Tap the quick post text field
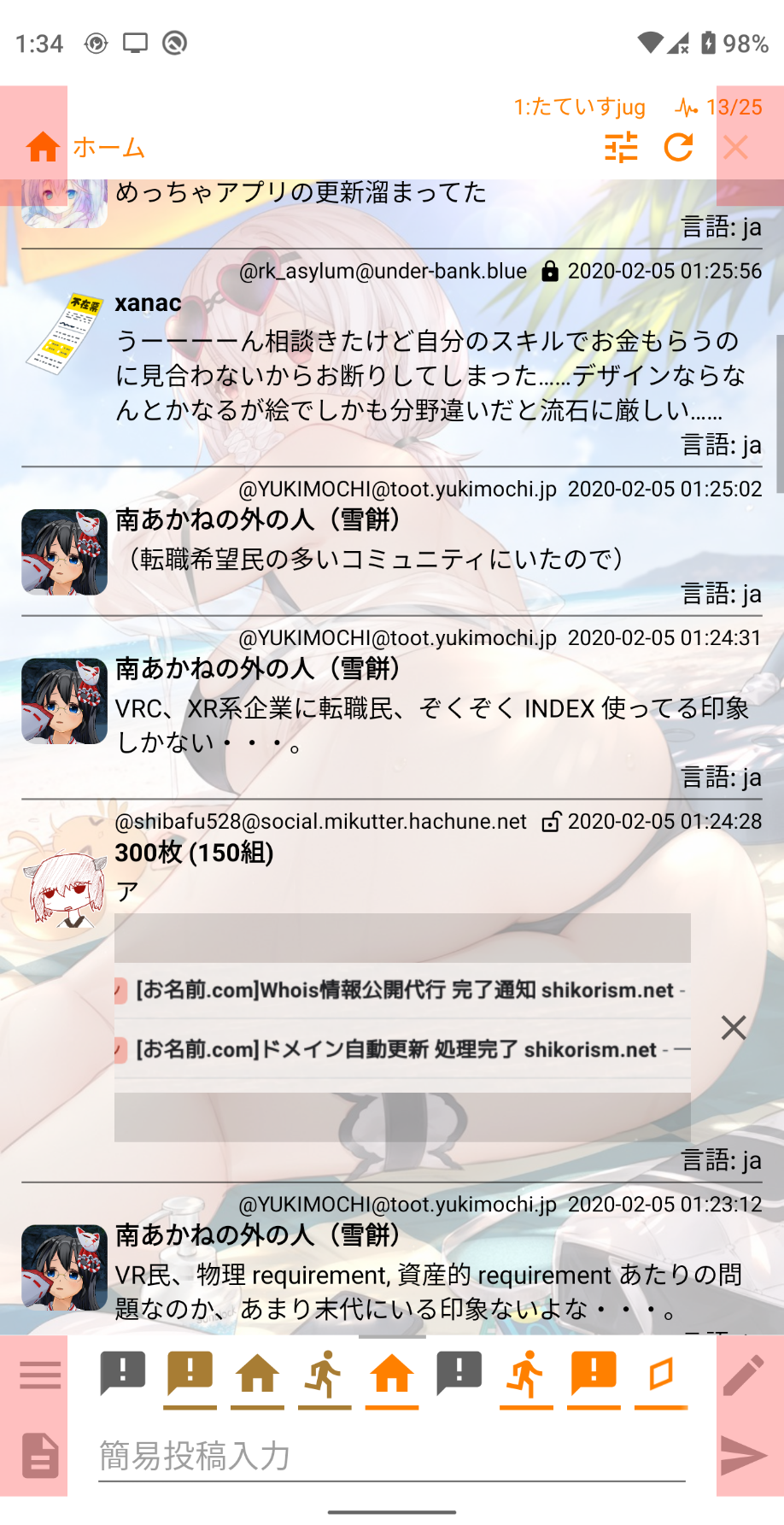This screenshot has height=1525, width=784. tap(392, 1456)
